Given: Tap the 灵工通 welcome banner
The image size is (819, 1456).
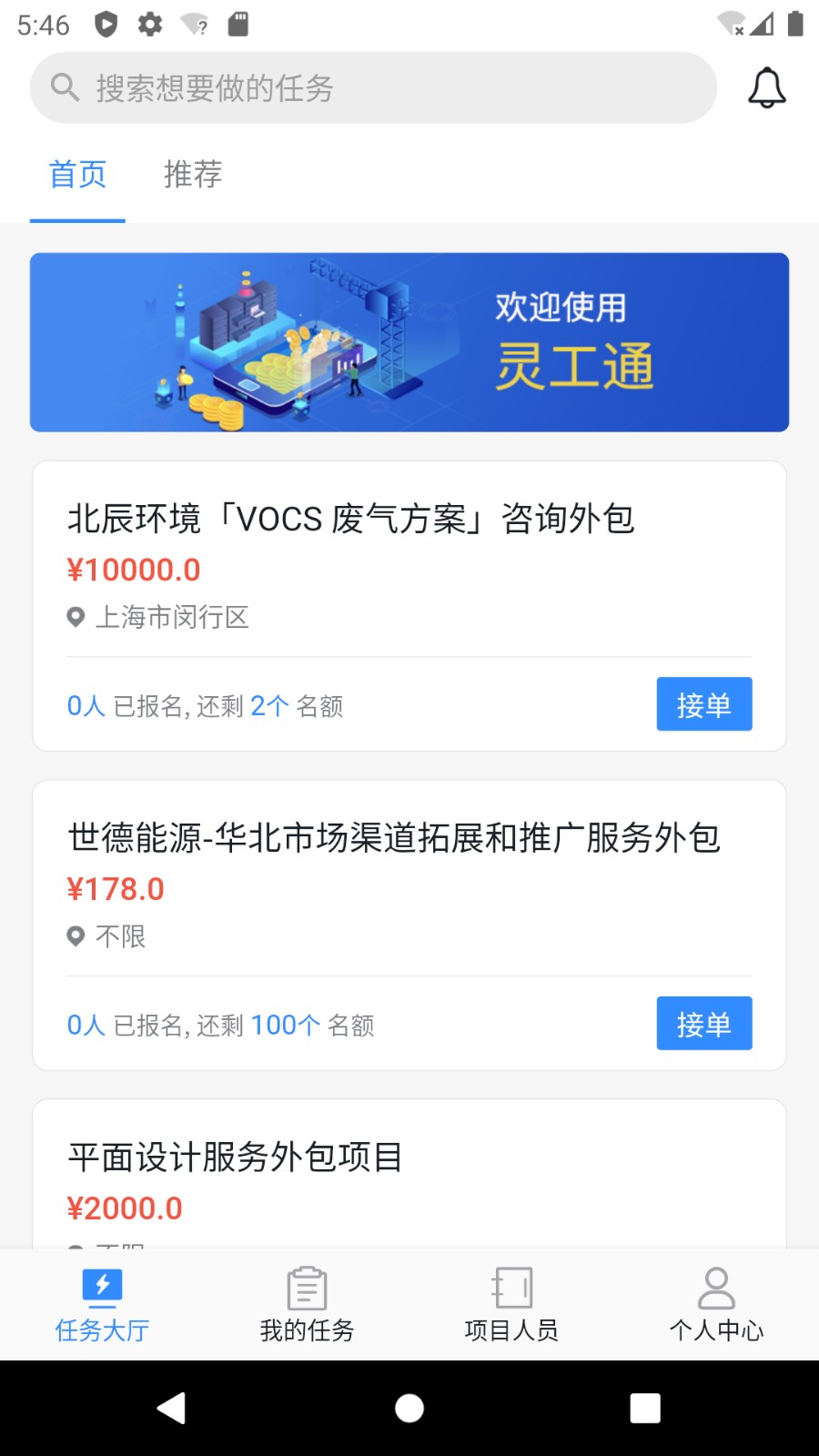Looking at the screenshot, I should (x=409, y=341).
